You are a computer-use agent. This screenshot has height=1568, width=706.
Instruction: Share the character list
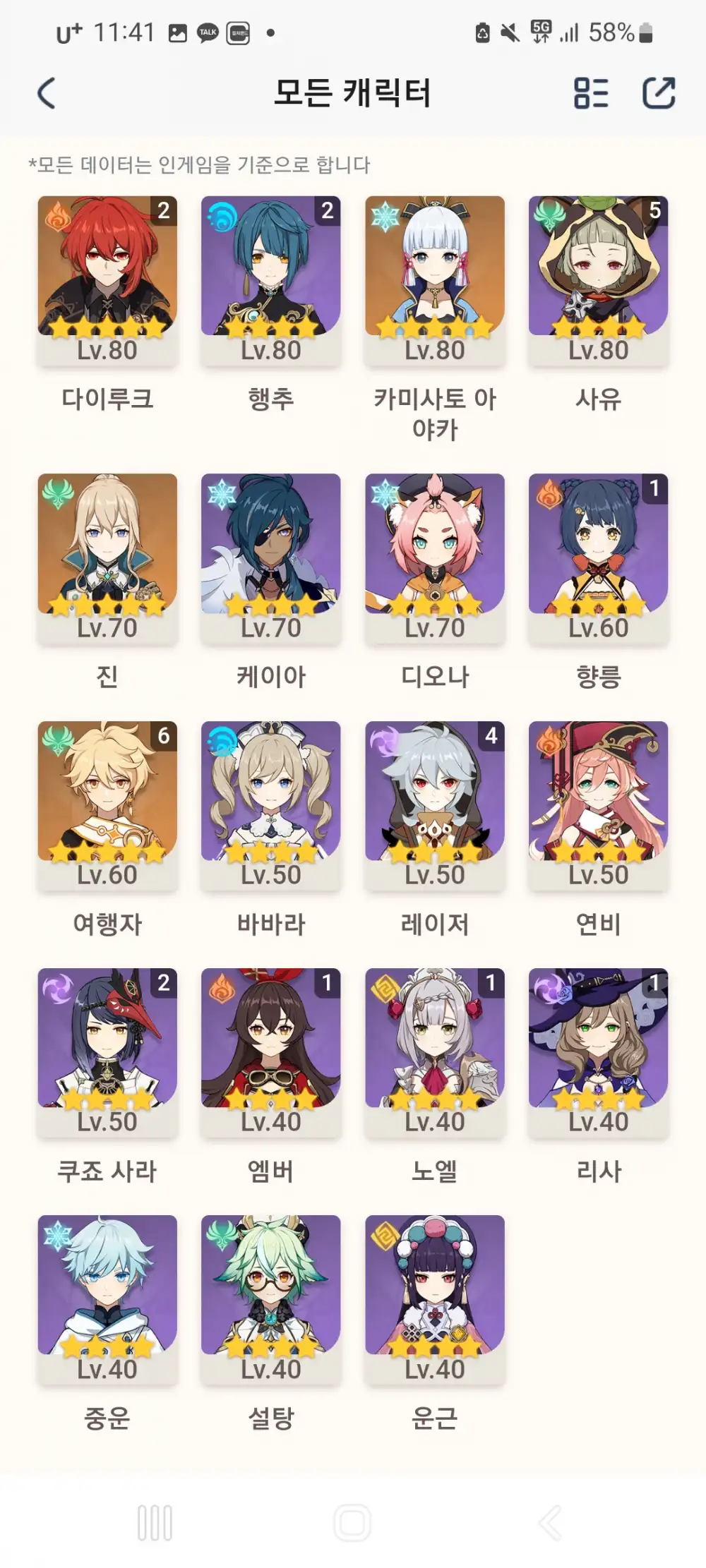(659, 93)
